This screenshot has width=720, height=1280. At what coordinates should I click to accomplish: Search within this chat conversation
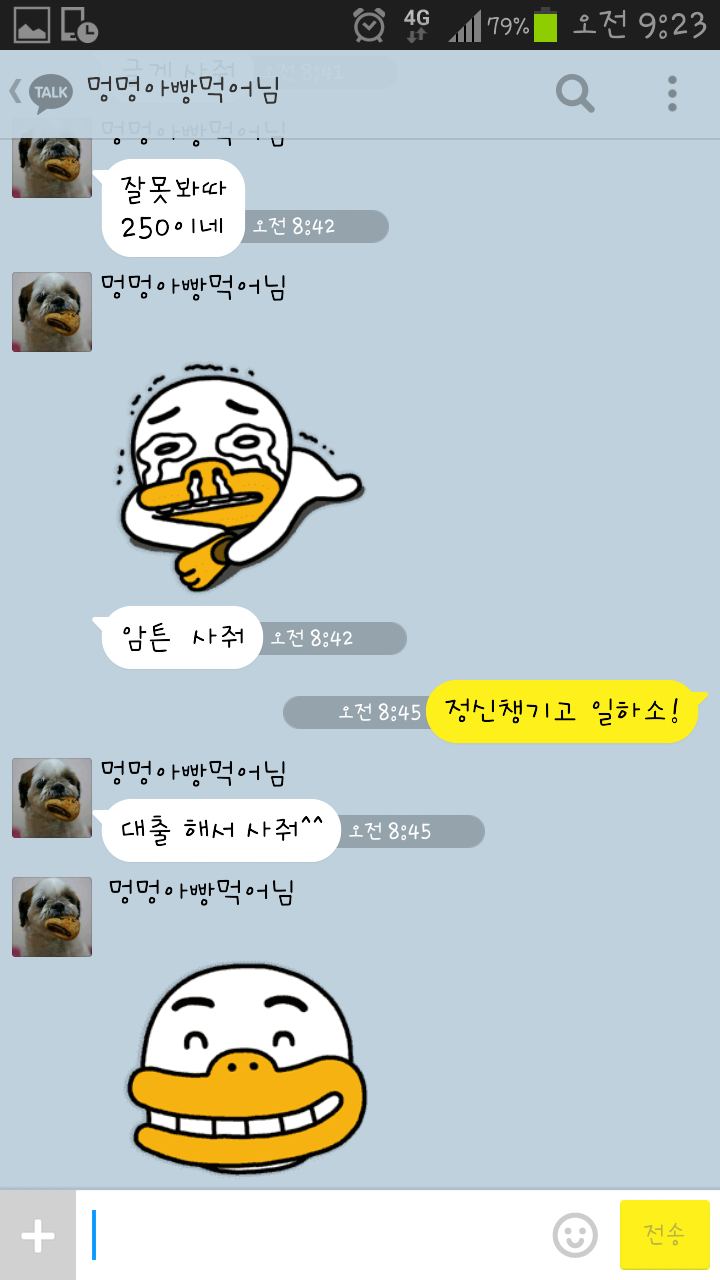(x=575, y=94)
